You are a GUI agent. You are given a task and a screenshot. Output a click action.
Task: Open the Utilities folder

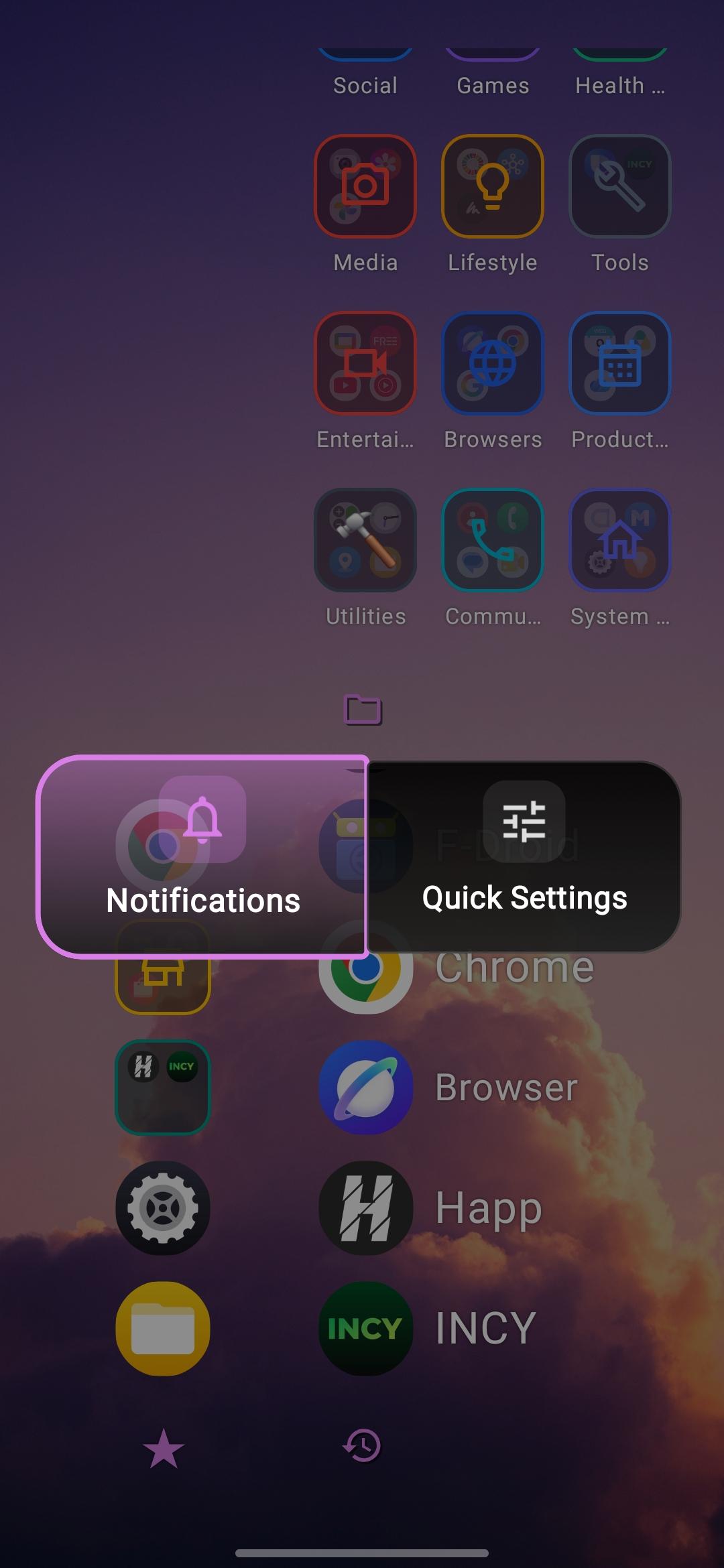(x=365, y=558)
